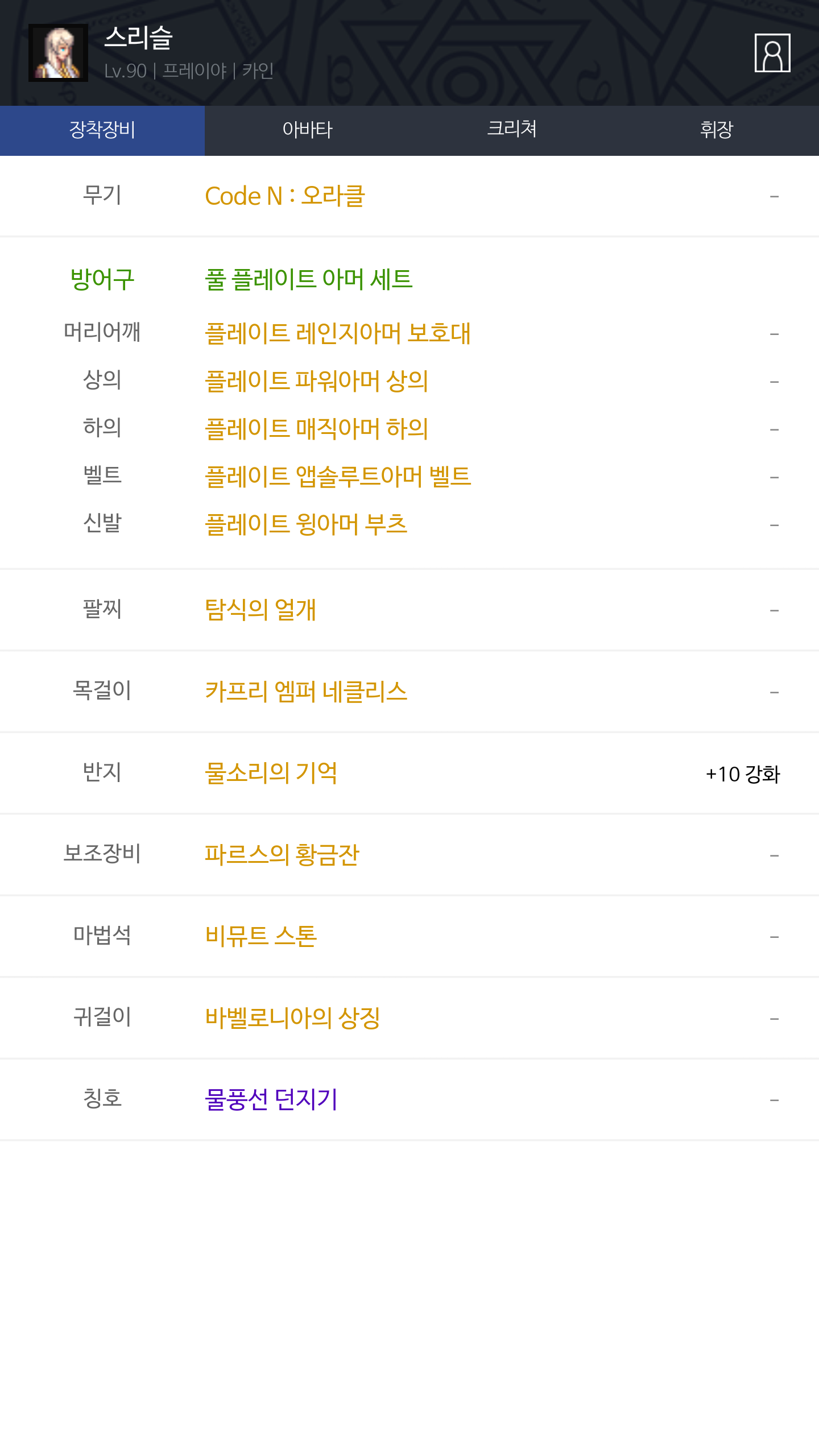
Task: Open 파르스의 황금잔 sub equipment
Action: [282, 855]
